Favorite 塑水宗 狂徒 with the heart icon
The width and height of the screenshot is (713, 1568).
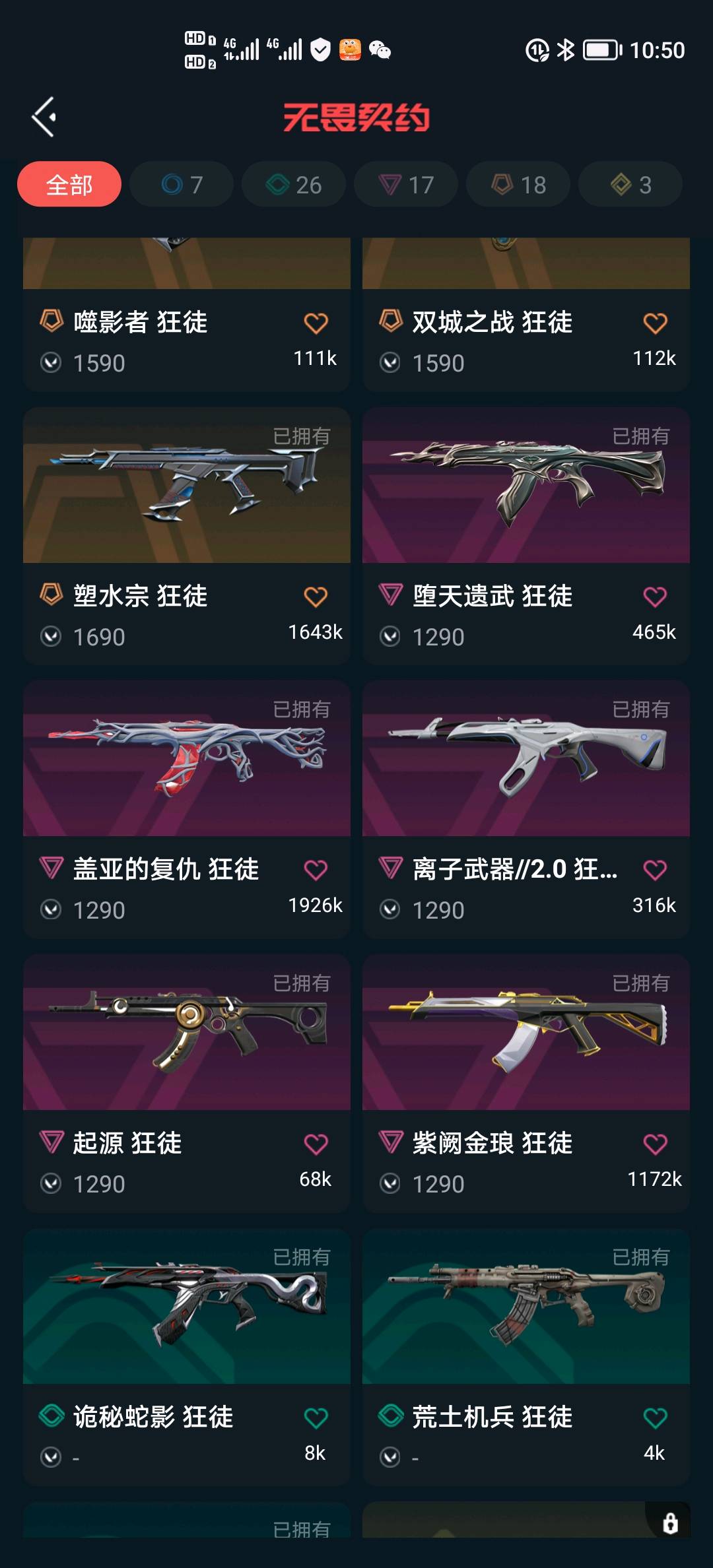click(x=316, y=597)
